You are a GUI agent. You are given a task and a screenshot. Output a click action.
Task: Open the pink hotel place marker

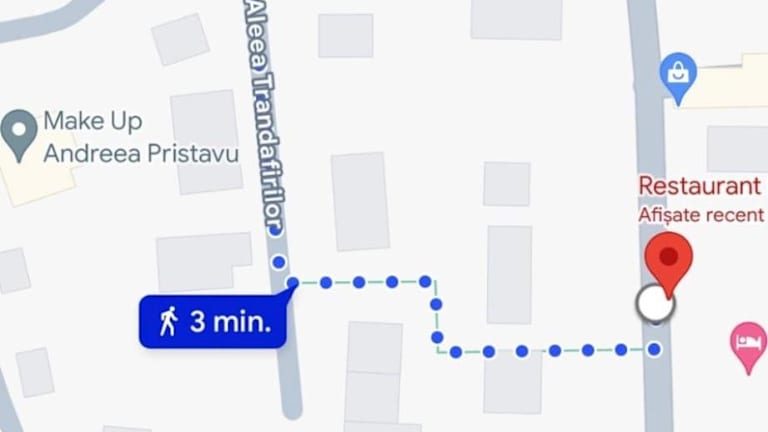pos(747,343)
